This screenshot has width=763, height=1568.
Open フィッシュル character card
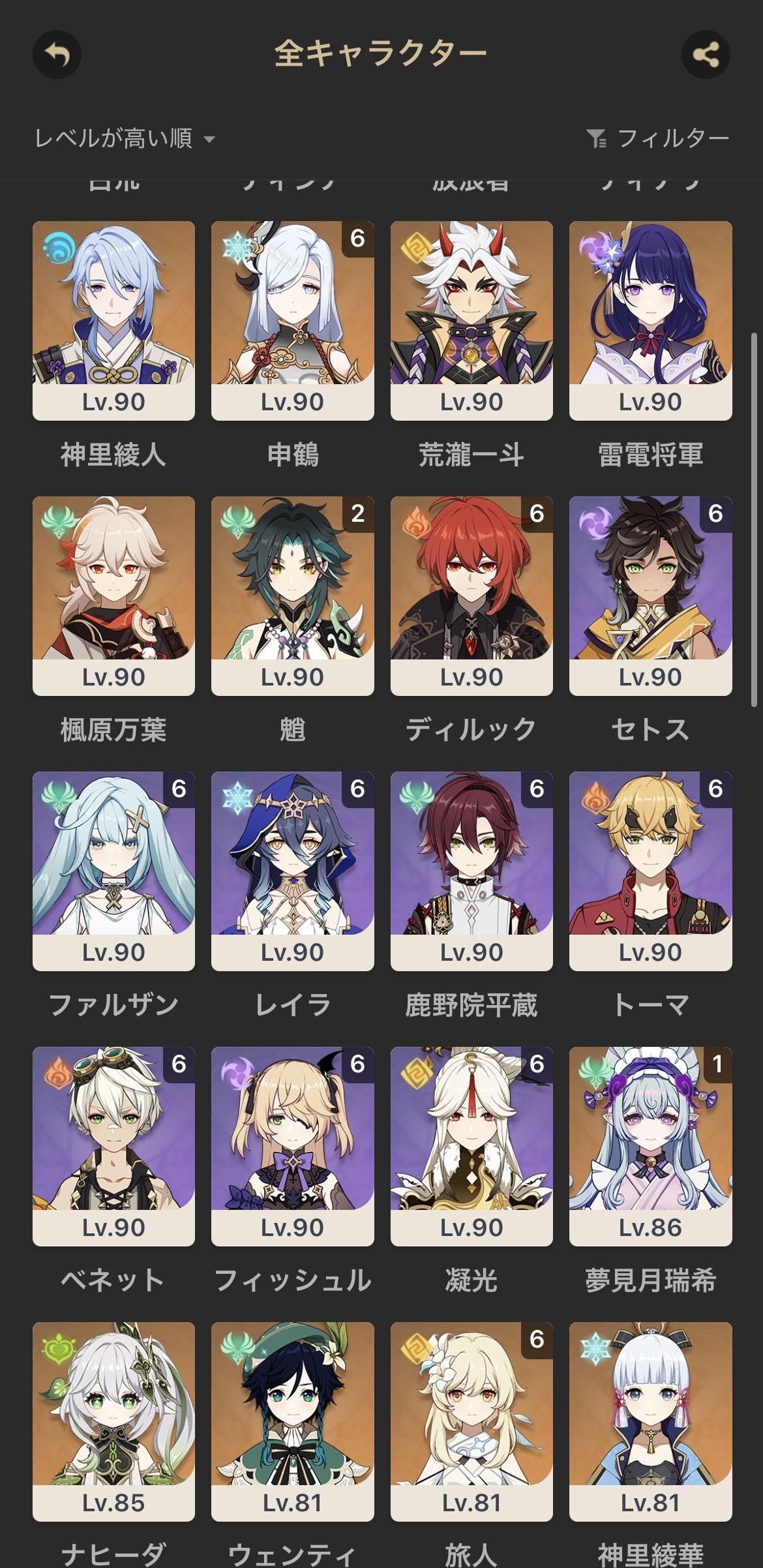292,1146
